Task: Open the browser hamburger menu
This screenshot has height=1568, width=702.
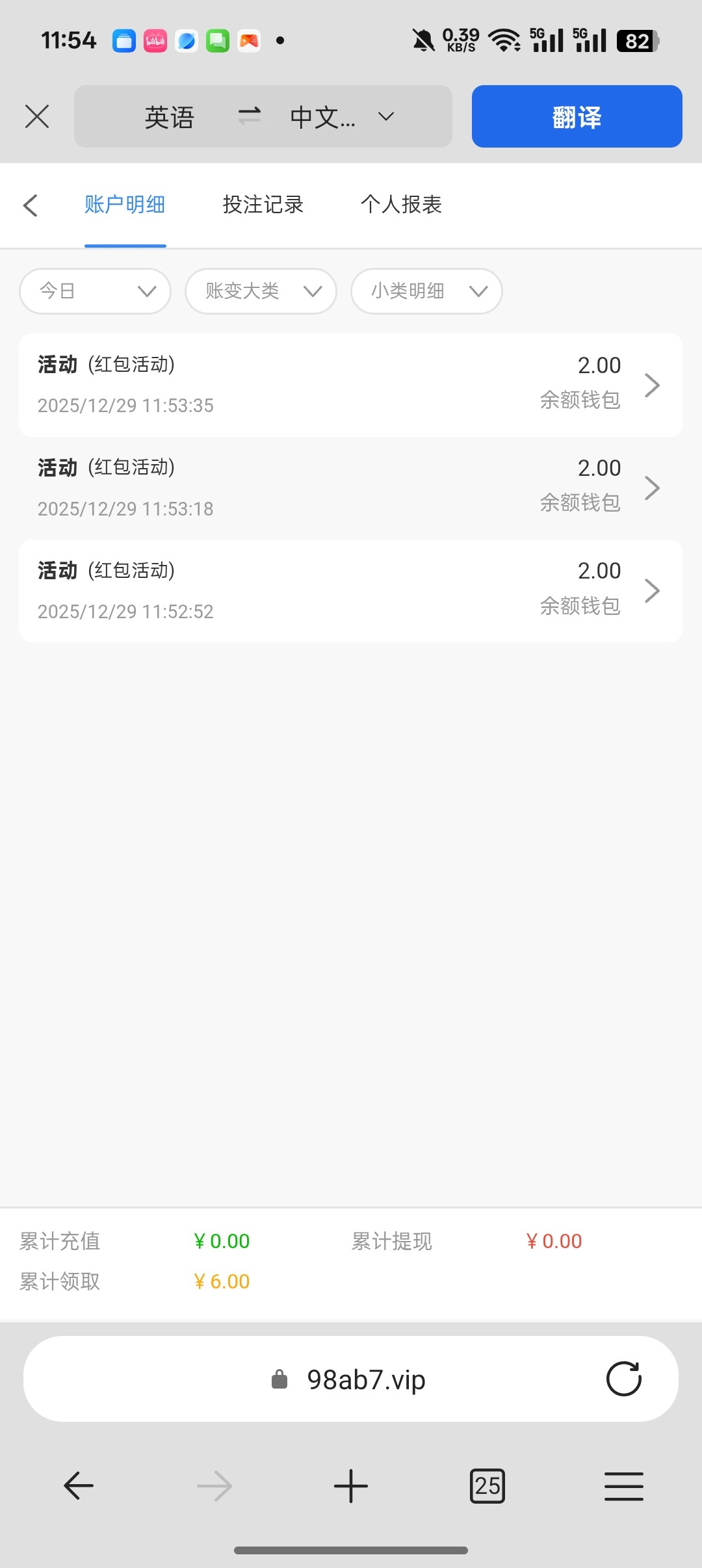Action: [623, 1486]
